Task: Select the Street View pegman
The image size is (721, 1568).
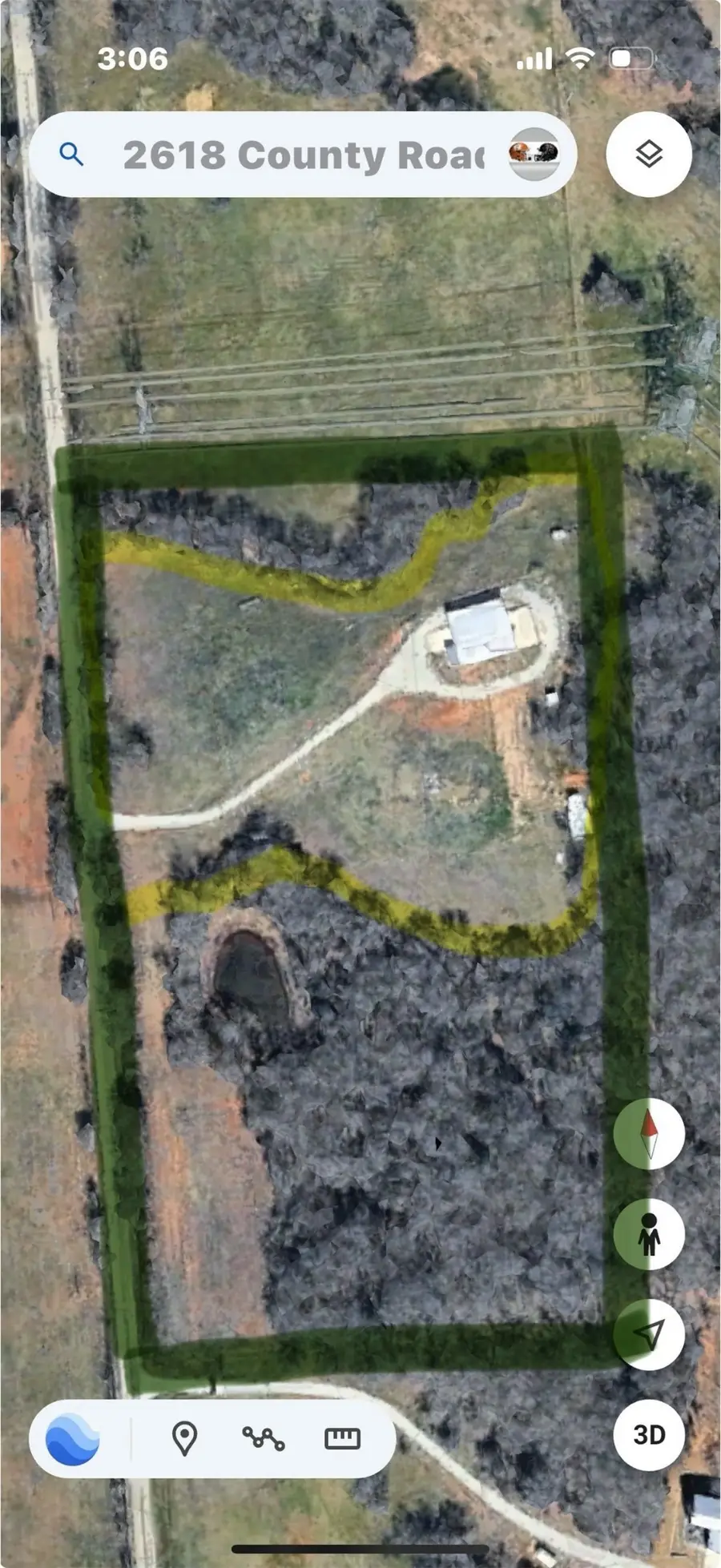Action: (x=649, y=1234)
